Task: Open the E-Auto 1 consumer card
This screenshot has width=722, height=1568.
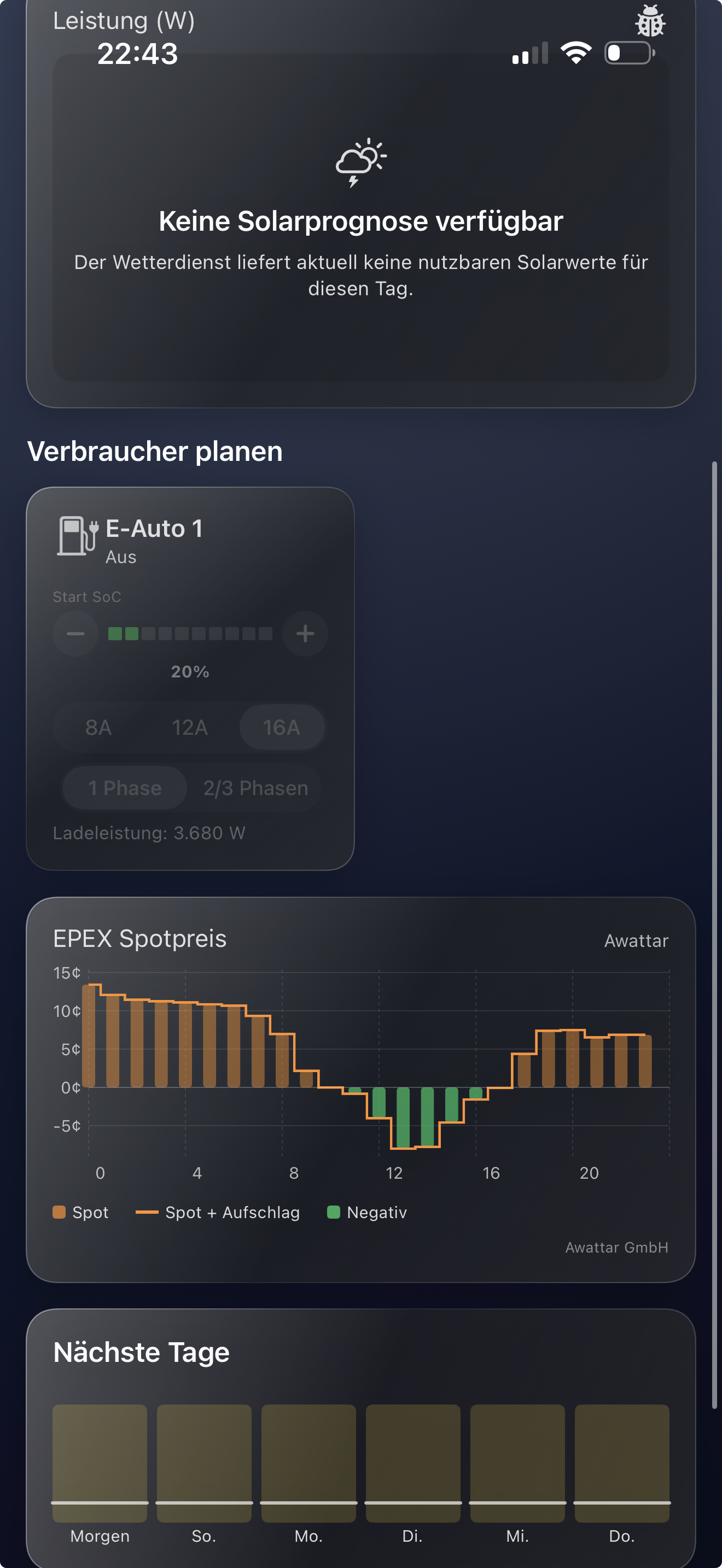Action: (190, 678)
